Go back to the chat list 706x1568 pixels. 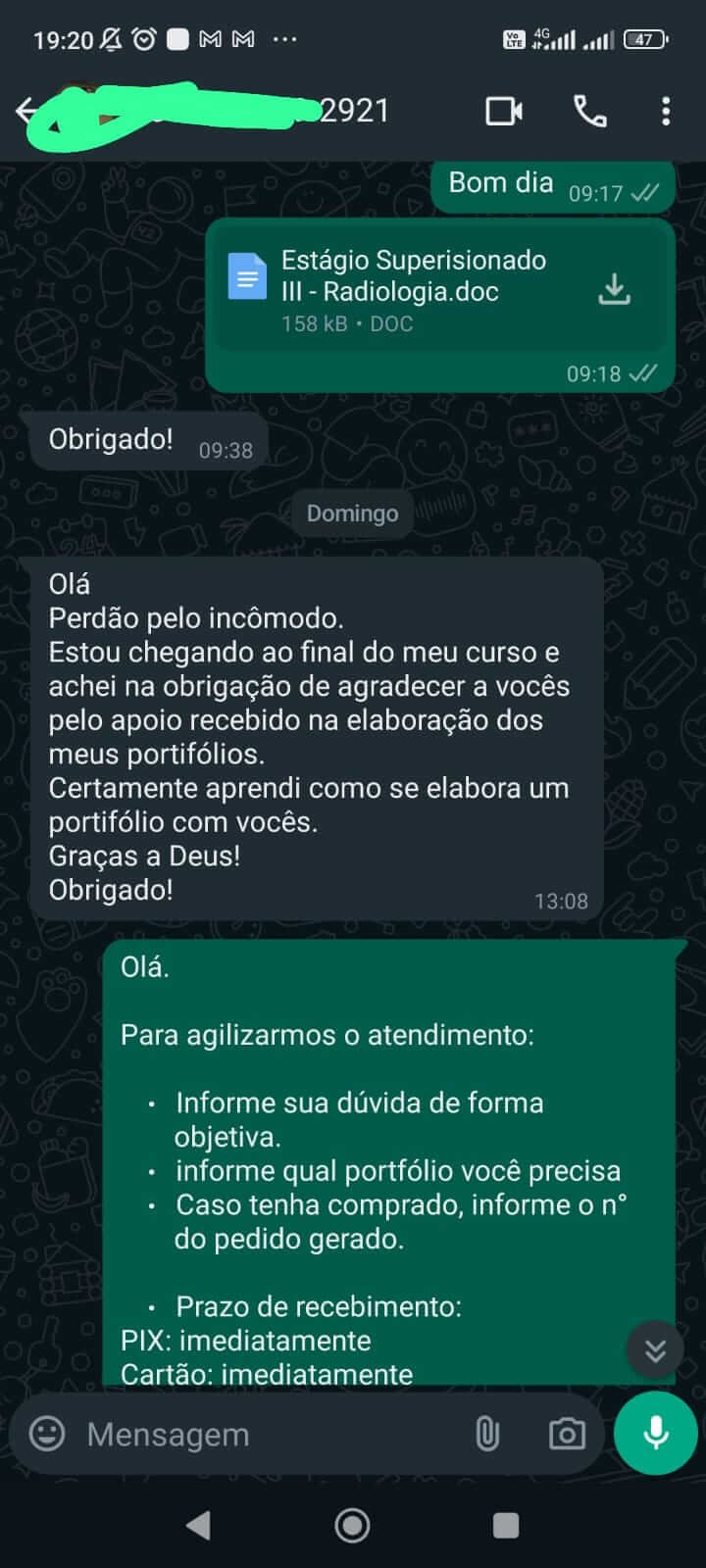(x=26, y=111)
